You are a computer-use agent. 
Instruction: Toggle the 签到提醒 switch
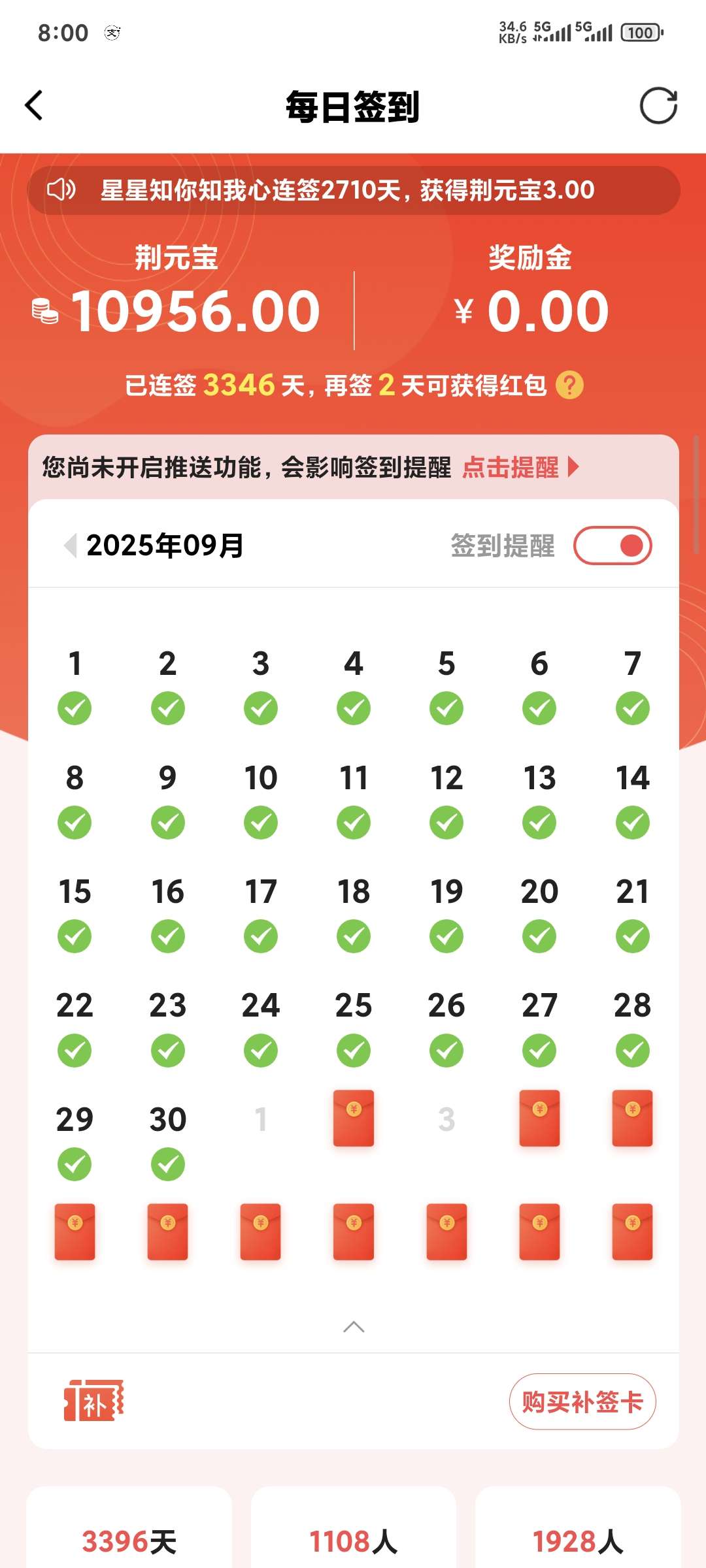pos(613,546)
